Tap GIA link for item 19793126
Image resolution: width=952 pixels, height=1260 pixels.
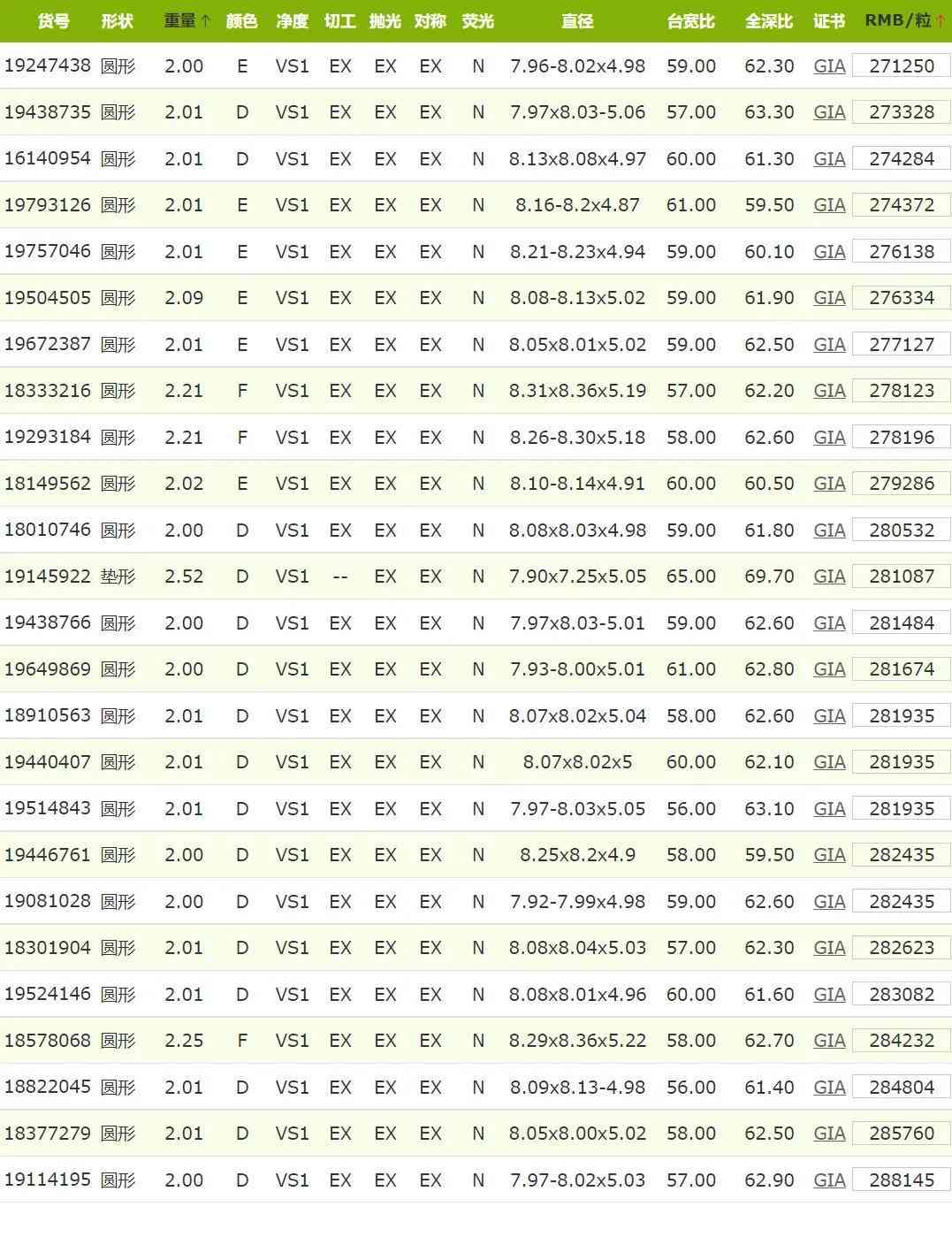pyautogui.click(x=829, y=205)
